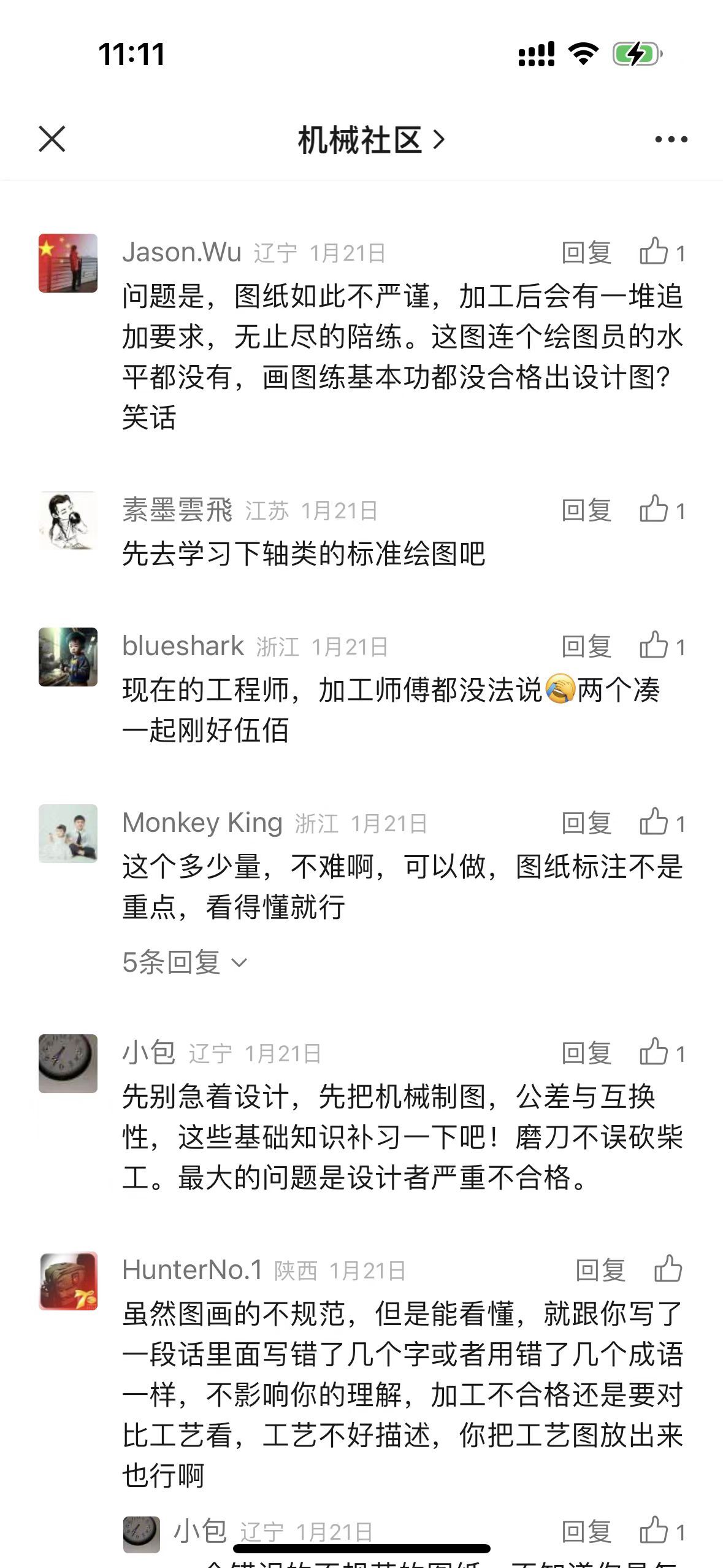Like HunterNo.1's comment
723x1568 pixels.
(668, 1269)
